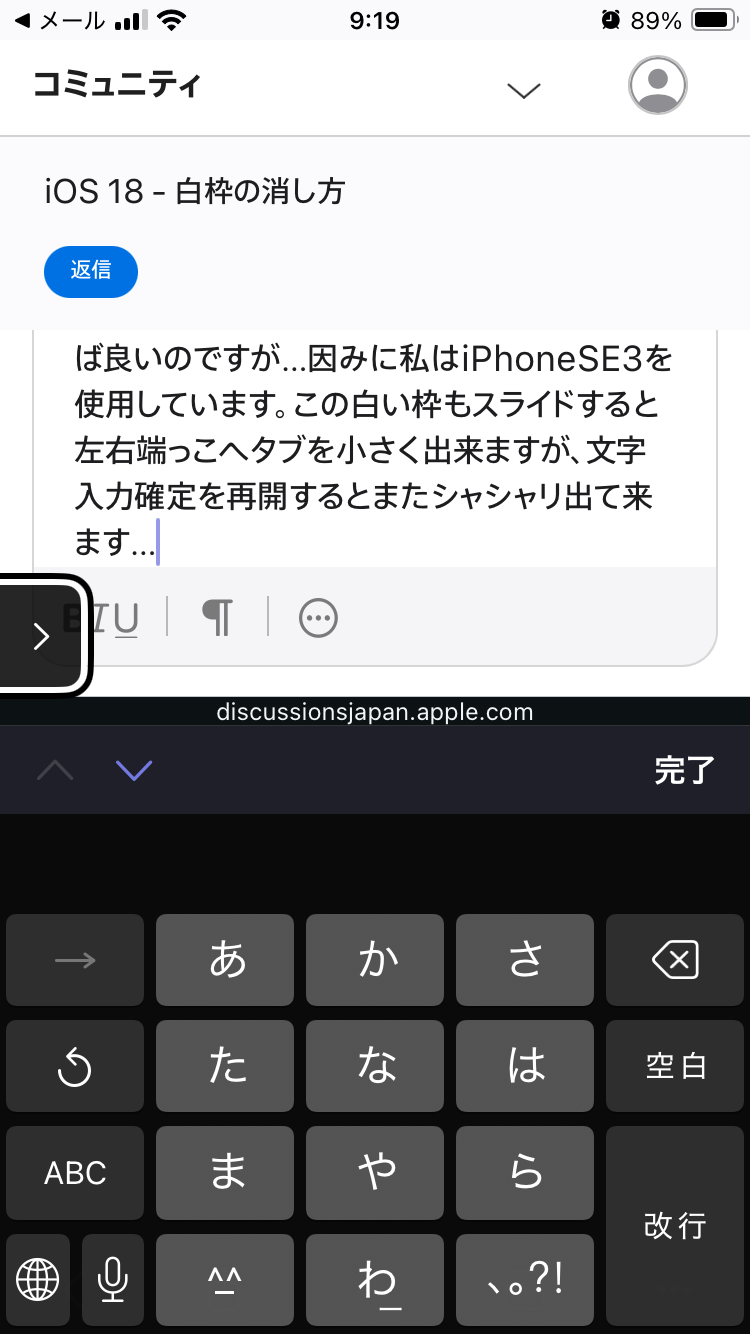This screenshot has width=750, height=1334.
Task: Open the paragraph formatting options
Action: [x=218, y=618]
